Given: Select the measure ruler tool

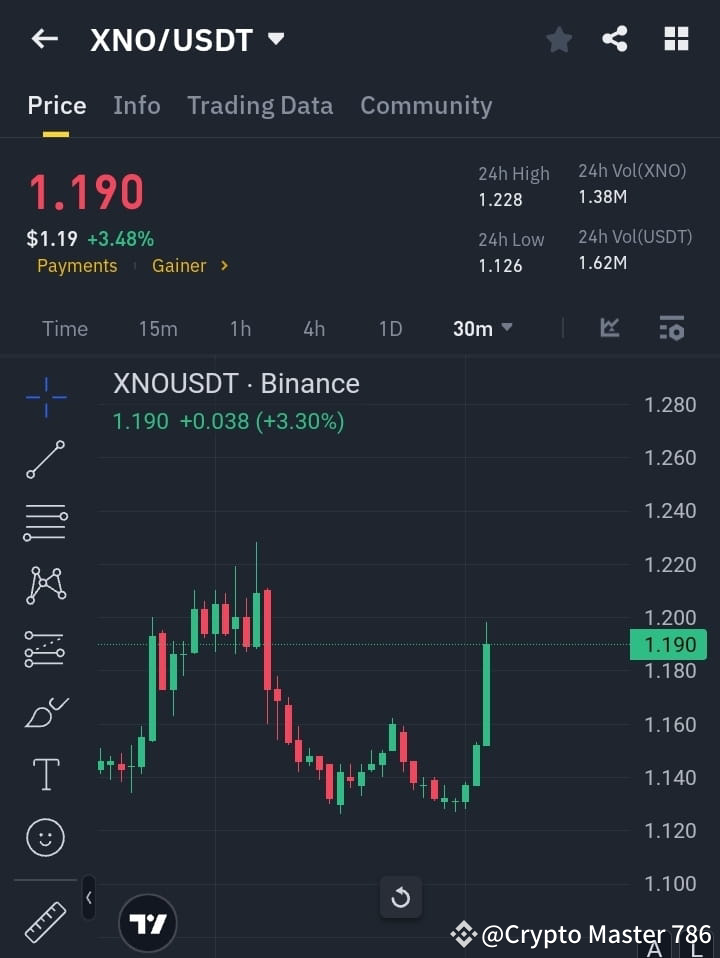Looking at the screenshot, I should pyautogui.click(x=45, y=922).
